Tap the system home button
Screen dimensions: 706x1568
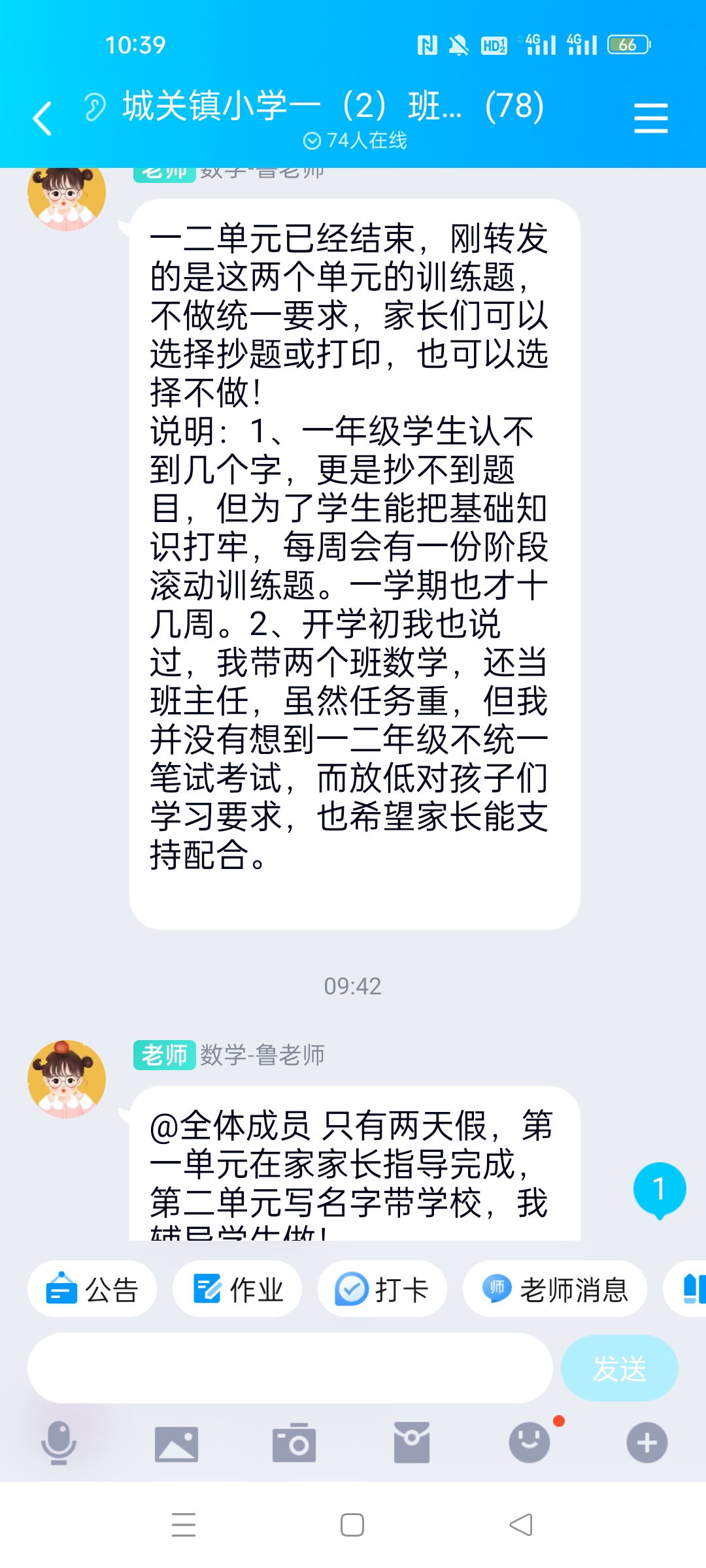(352, 1525)
